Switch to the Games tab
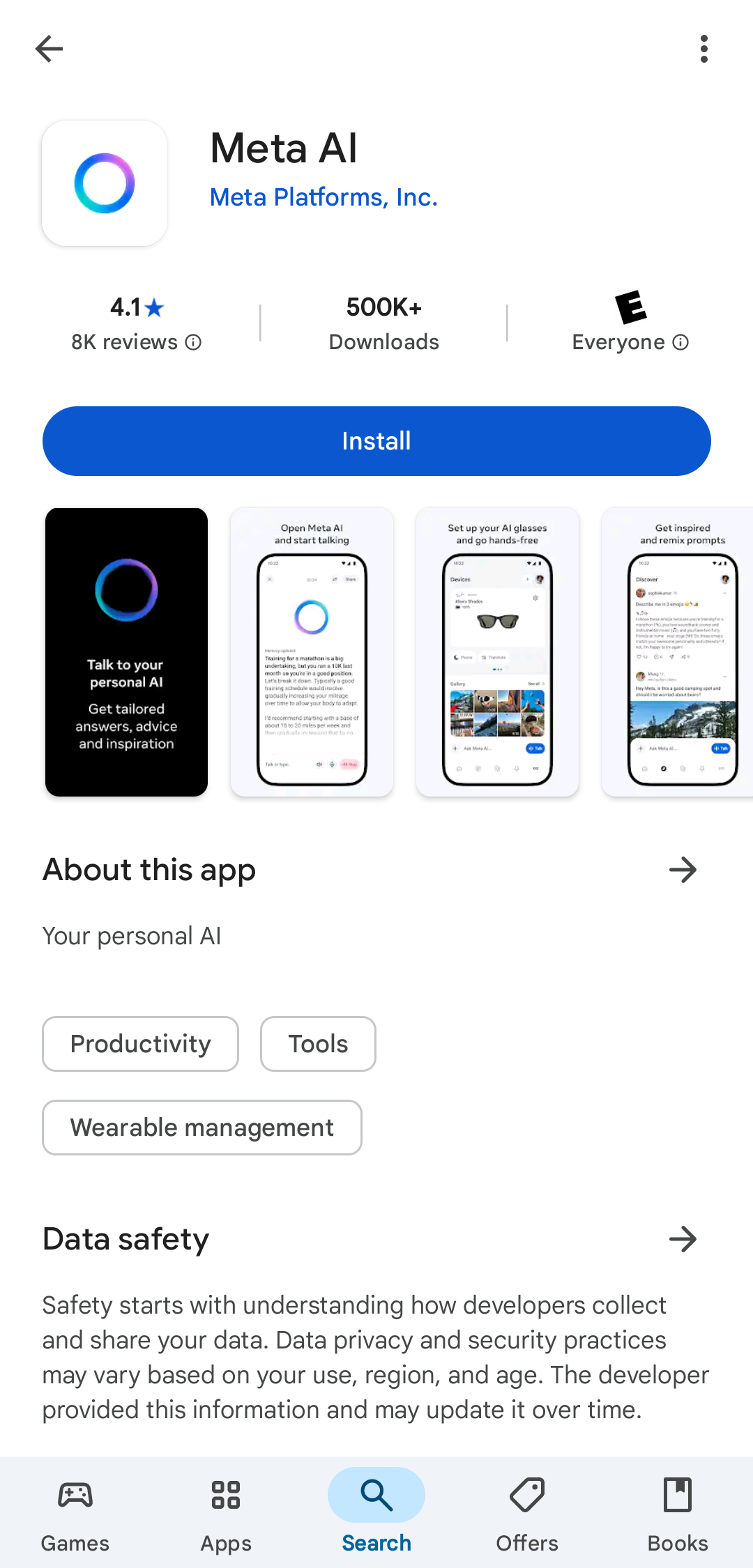753x1568 pixels. point(75,1512)
